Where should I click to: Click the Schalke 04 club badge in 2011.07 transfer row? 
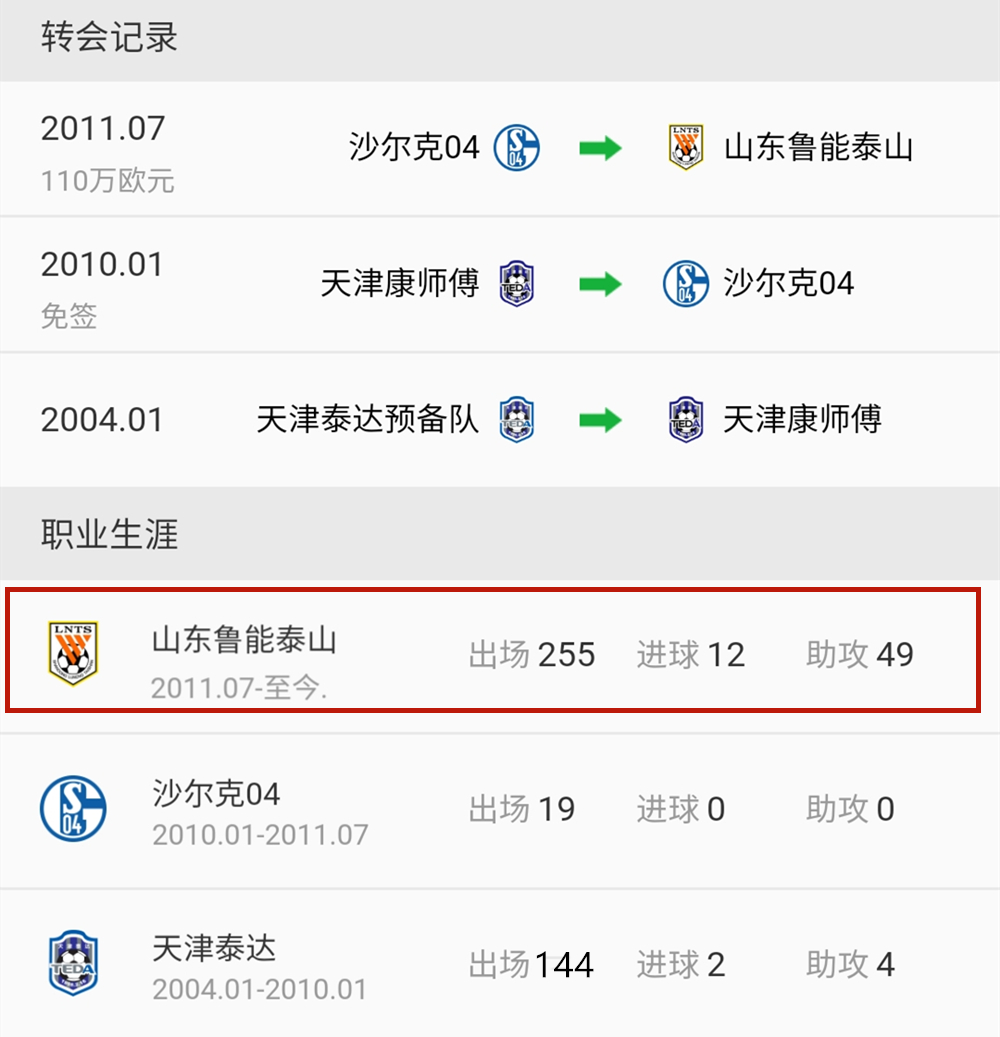pyautogui.click(x=519, y=147)
